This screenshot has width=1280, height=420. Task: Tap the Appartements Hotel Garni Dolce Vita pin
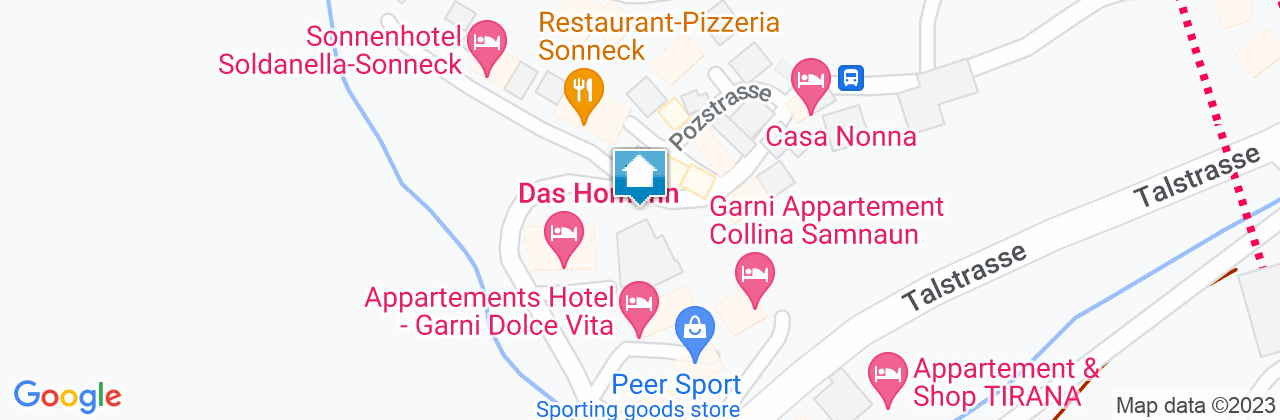[639, 302]
